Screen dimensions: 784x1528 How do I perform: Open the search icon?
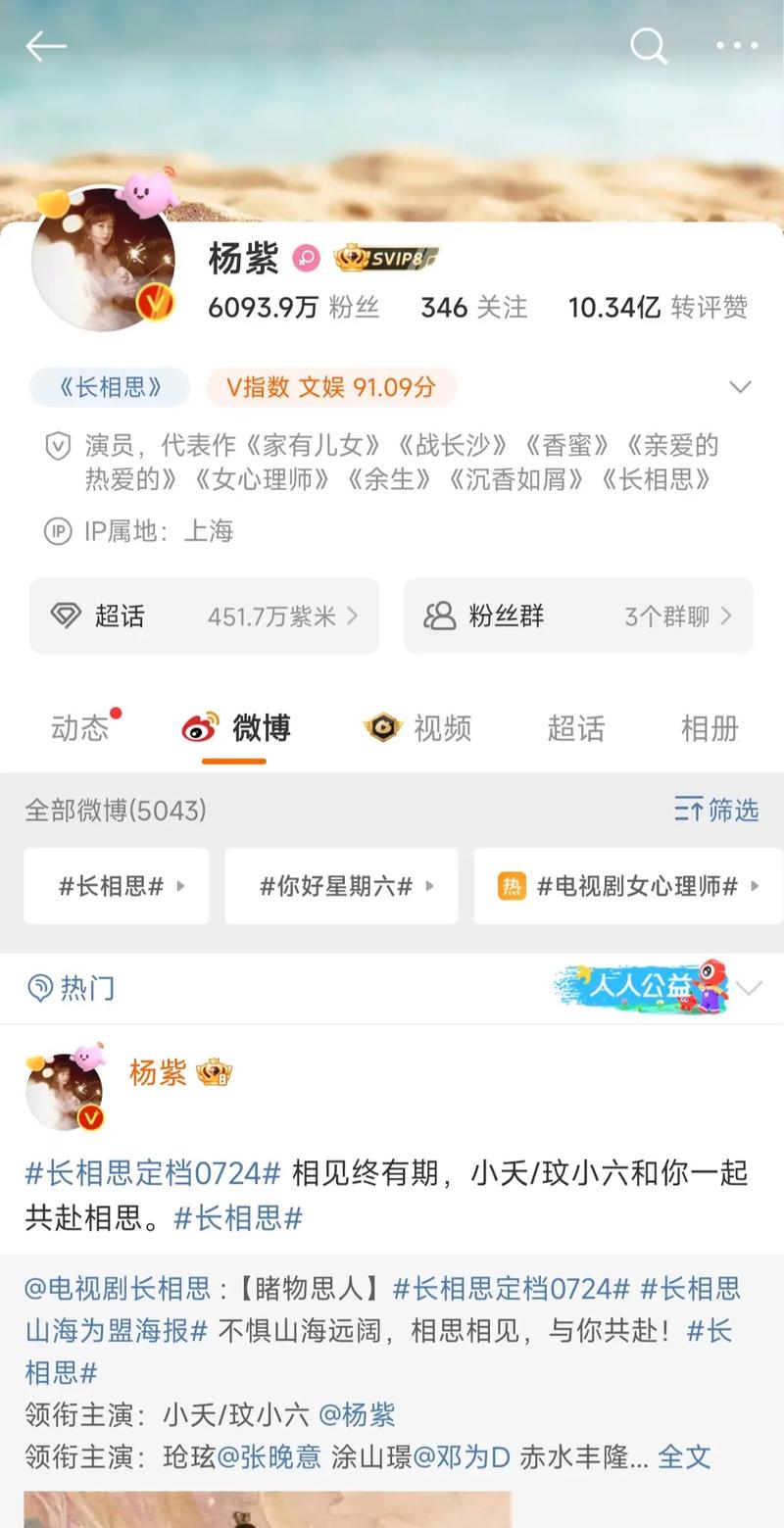tap(649, 45)
